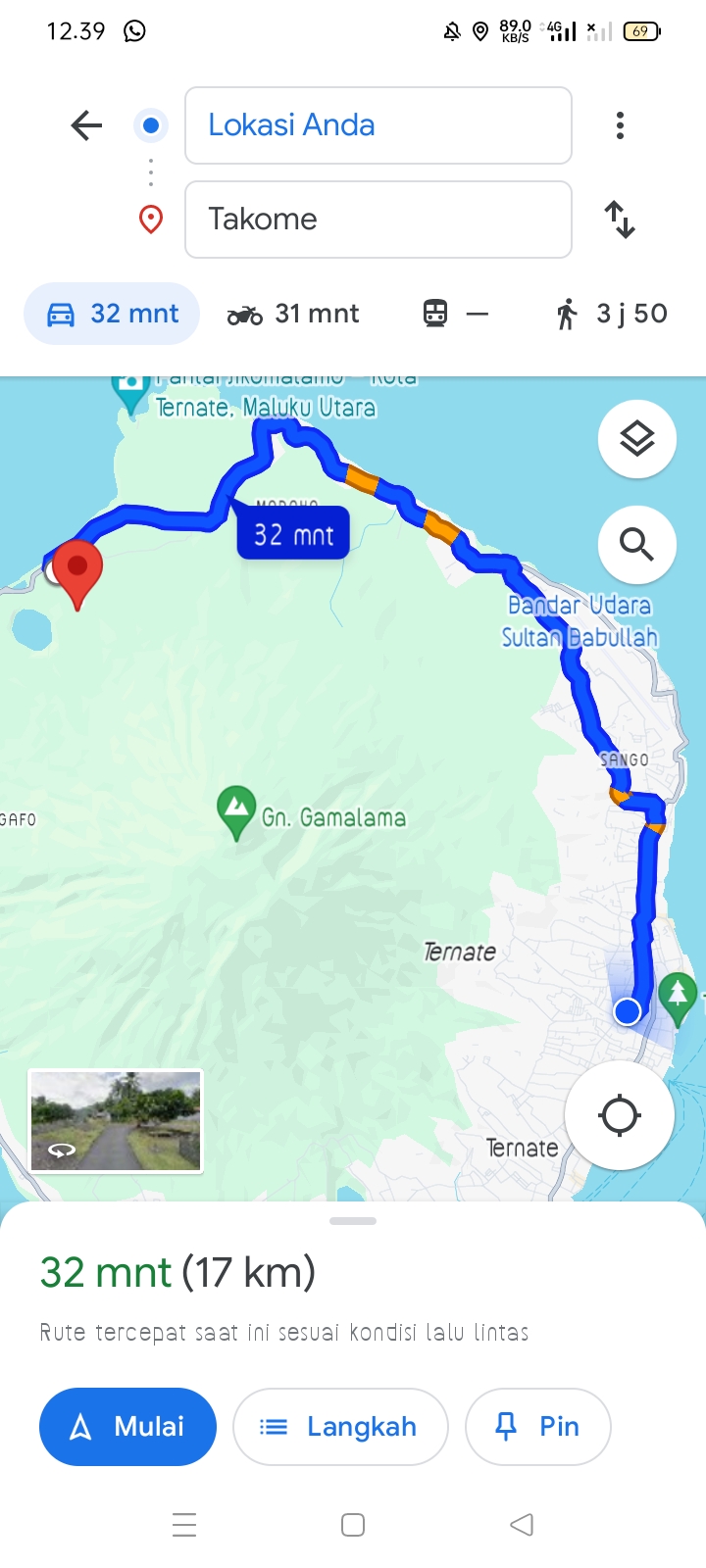This screenshot has width=706, height=1568.
Task: Switch to public transit mode
Action: click(x=455, y=314)
